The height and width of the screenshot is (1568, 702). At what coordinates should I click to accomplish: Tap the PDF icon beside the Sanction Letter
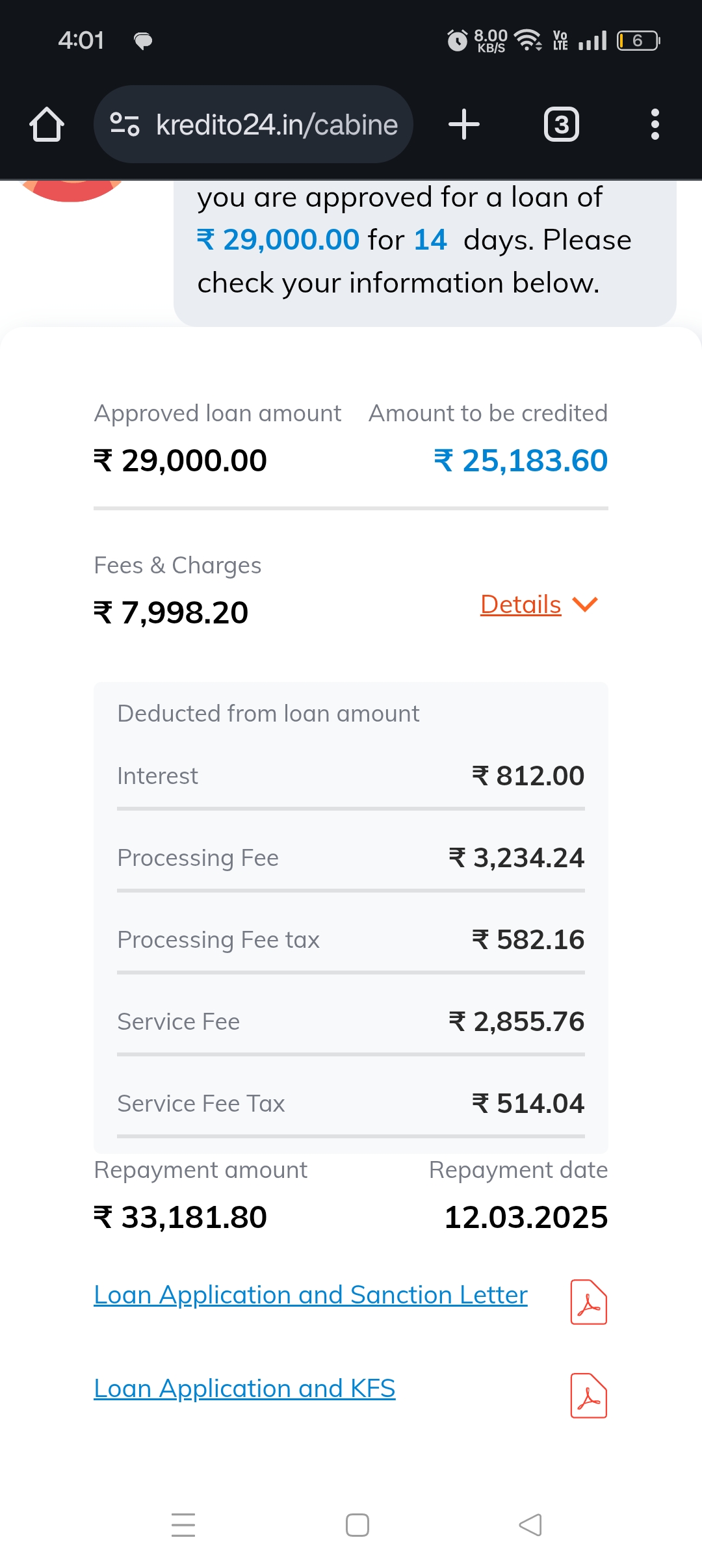589,1302
